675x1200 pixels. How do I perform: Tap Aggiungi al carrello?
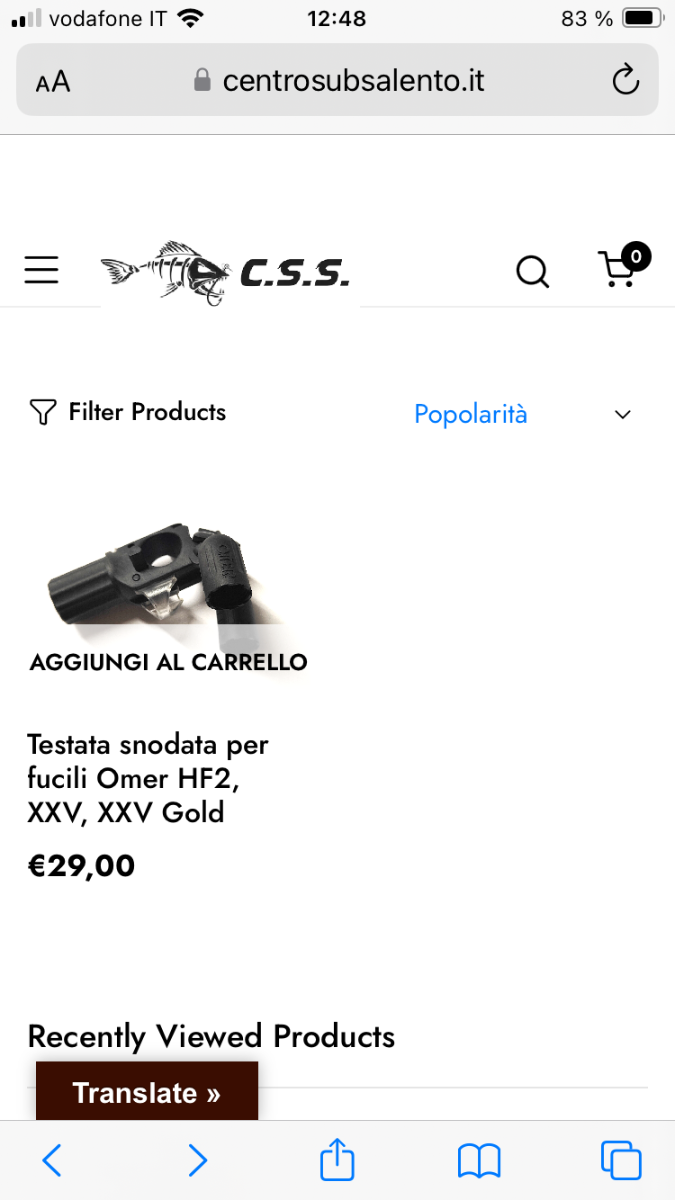168,662
